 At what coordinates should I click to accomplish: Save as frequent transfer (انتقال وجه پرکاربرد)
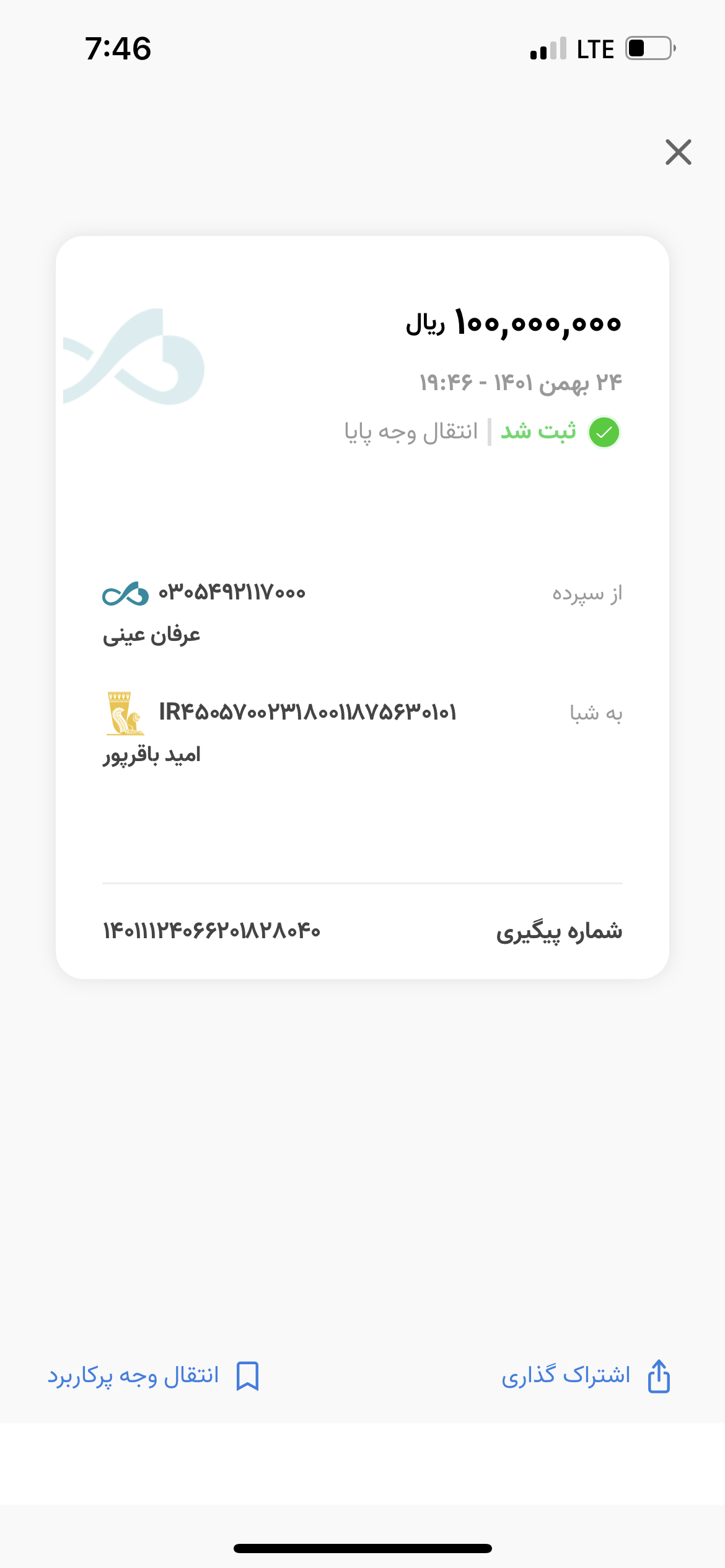point(154,1376)
